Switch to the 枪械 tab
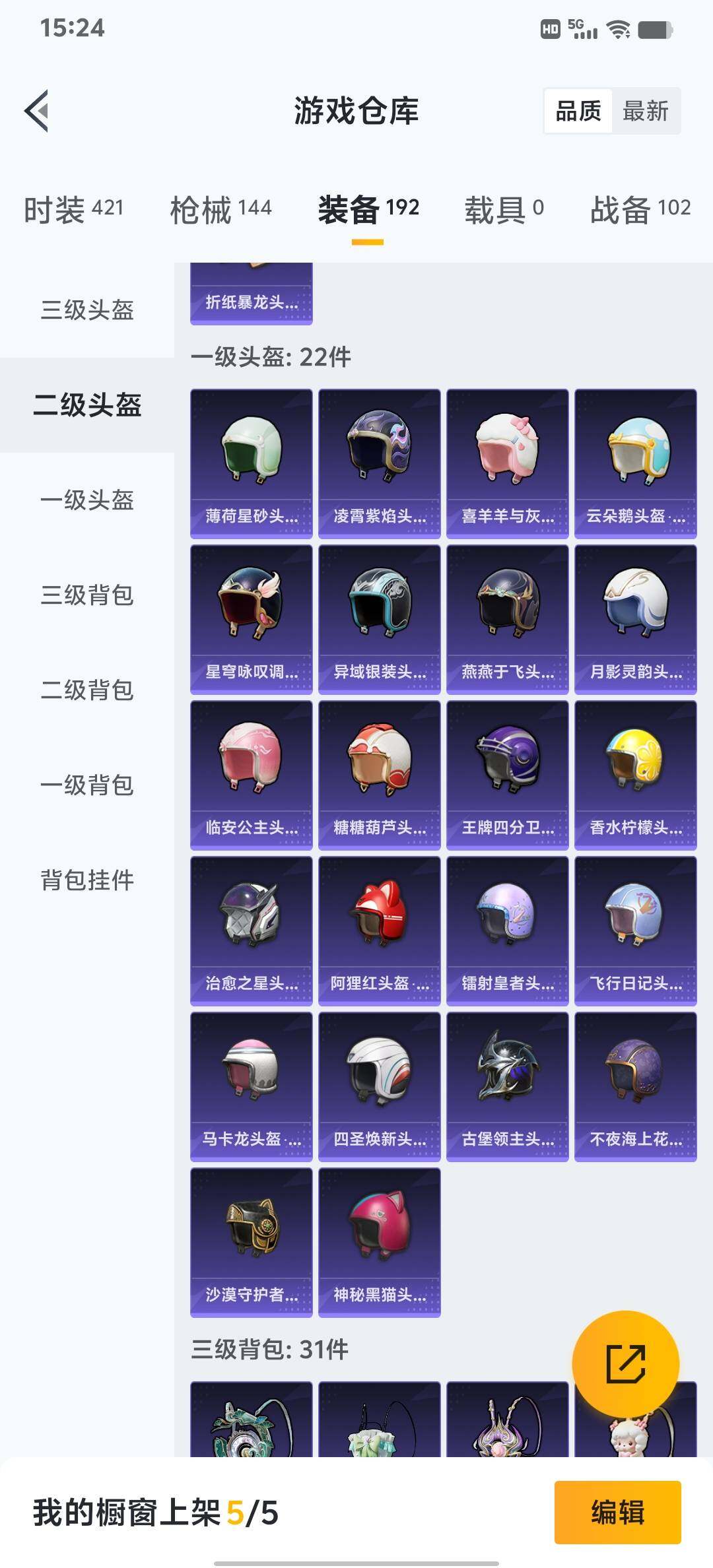713x1568 pixels. [221, 210]
